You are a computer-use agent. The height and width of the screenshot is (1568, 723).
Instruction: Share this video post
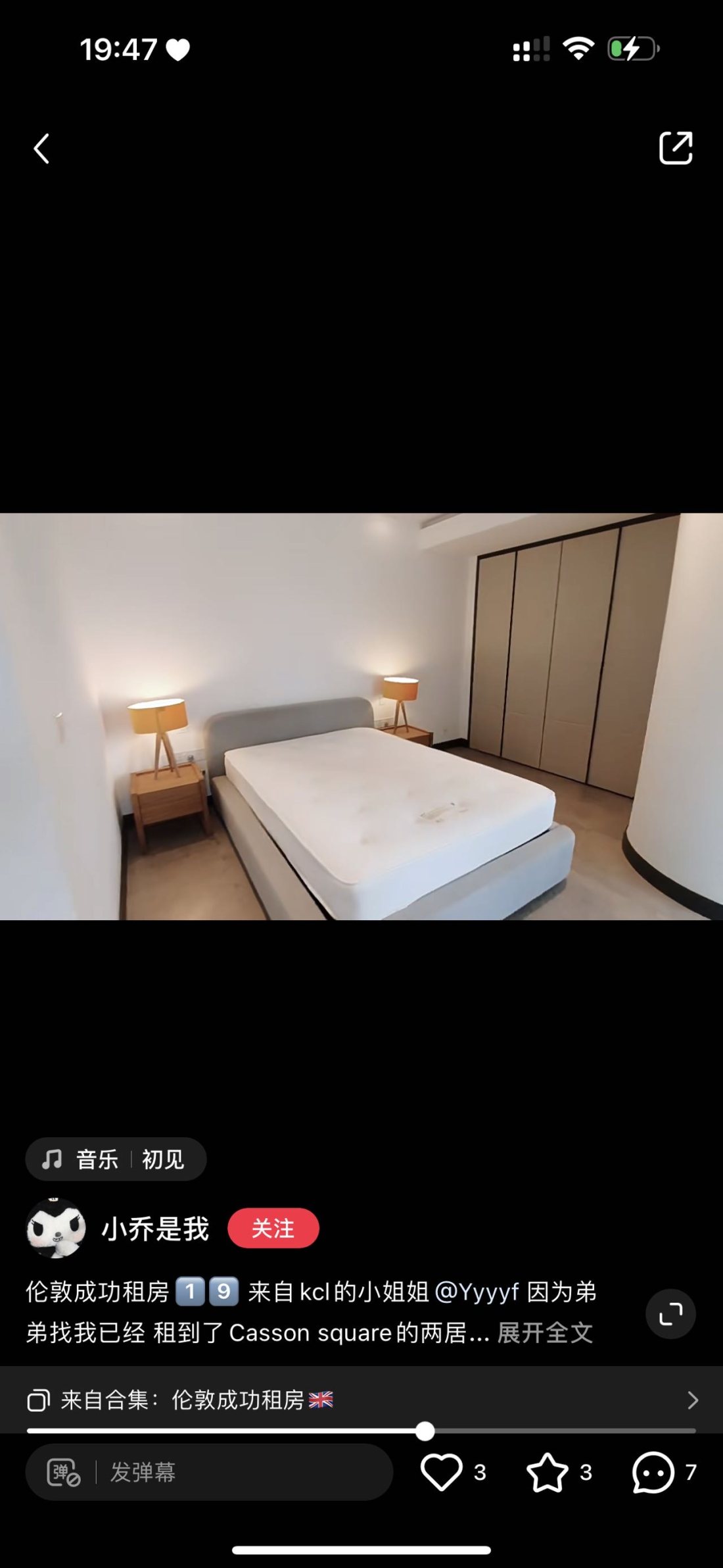[676, 148]
